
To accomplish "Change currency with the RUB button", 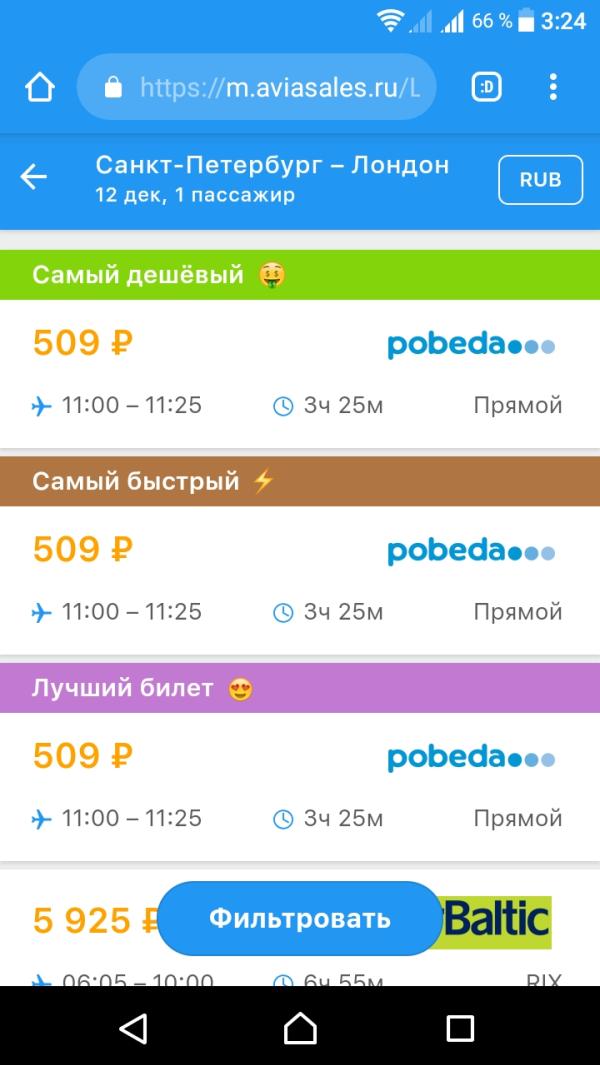I will (540, 180).
